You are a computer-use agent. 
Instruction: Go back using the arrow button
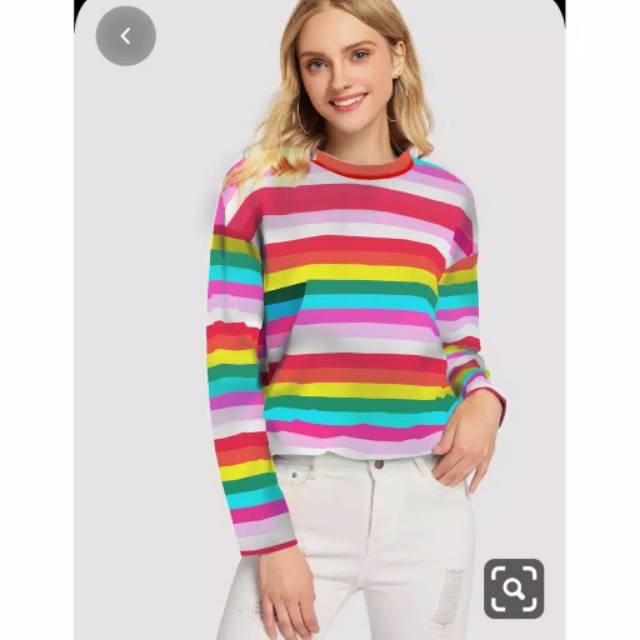point(126,36)
